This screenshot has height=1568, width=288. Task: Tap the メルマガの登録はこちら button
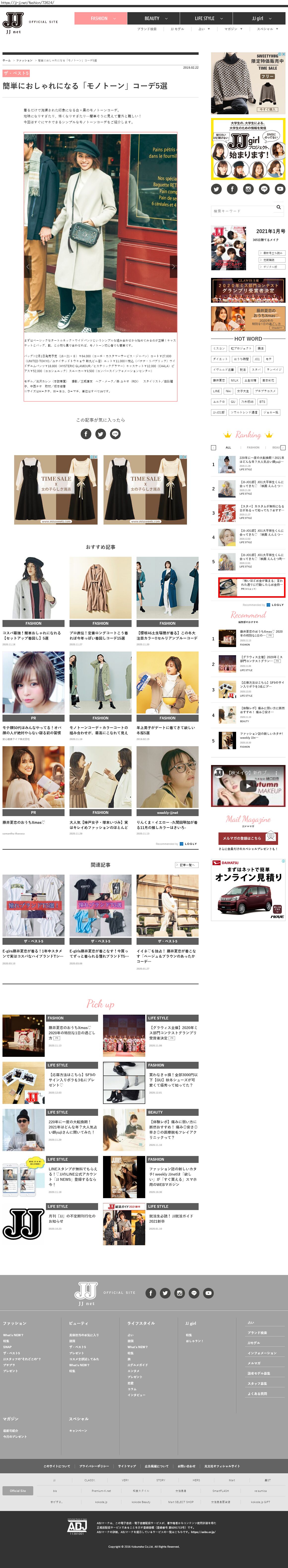(241, 838)
